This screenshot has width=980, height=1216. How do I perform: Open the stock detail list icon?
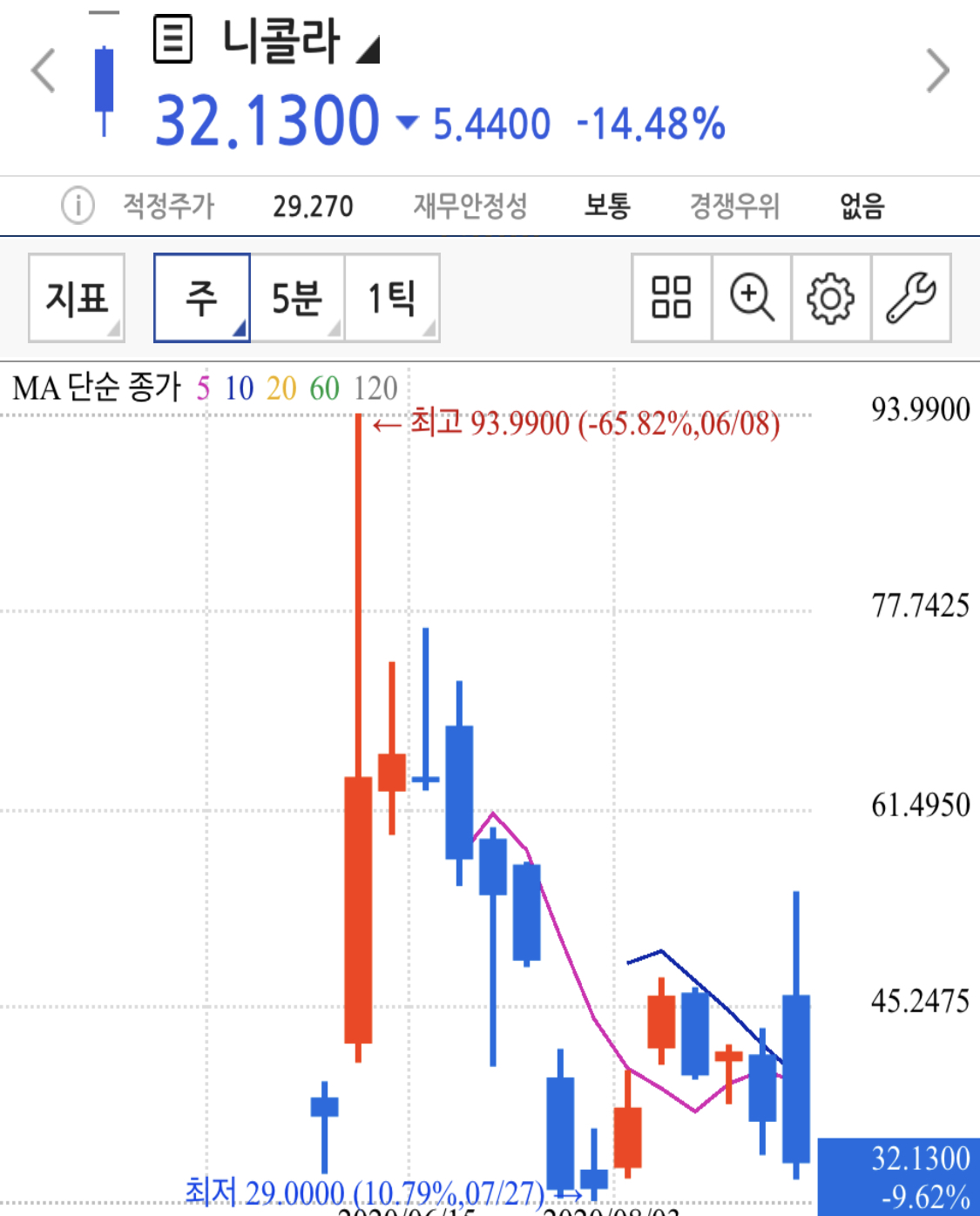pyautogui.click(x=172, y=40)
